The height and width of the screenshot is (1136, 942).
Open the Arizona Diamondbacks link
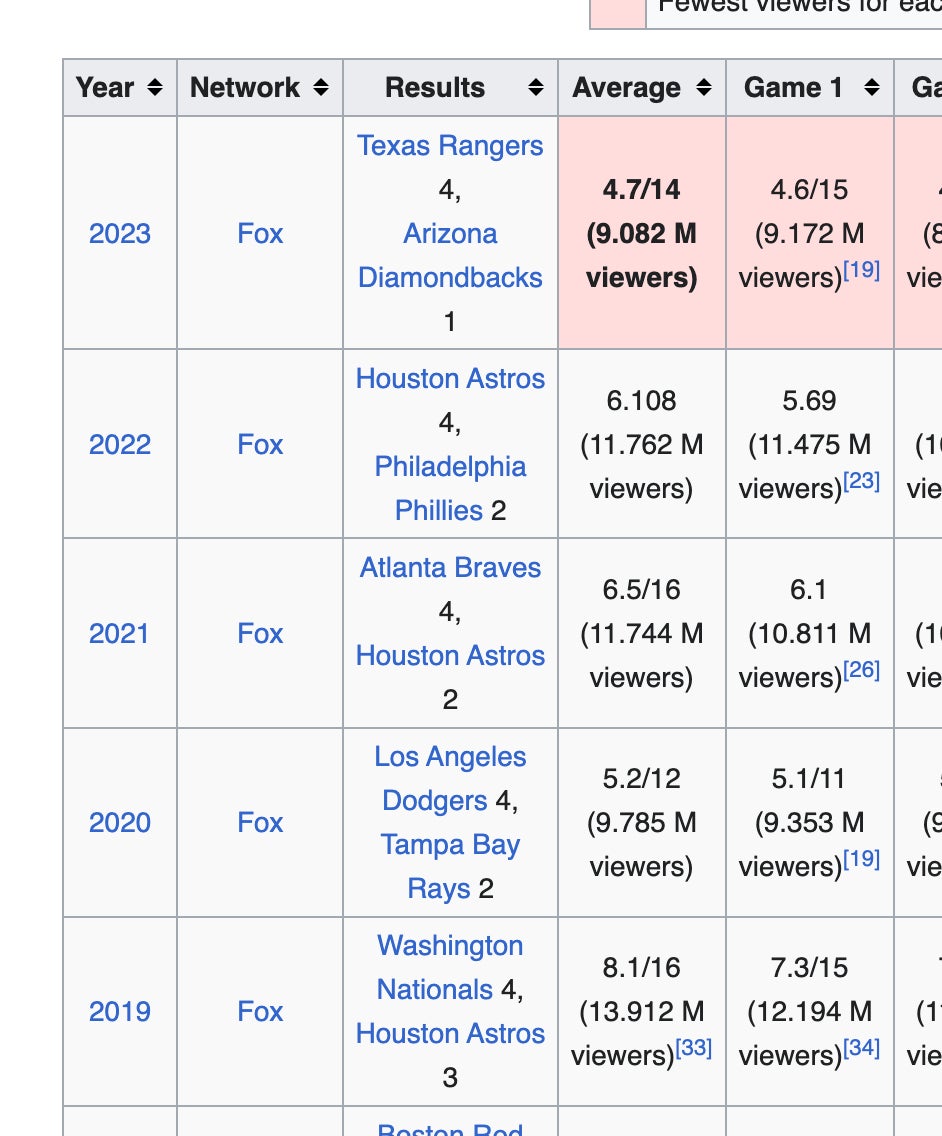click(x=450, y=255)
